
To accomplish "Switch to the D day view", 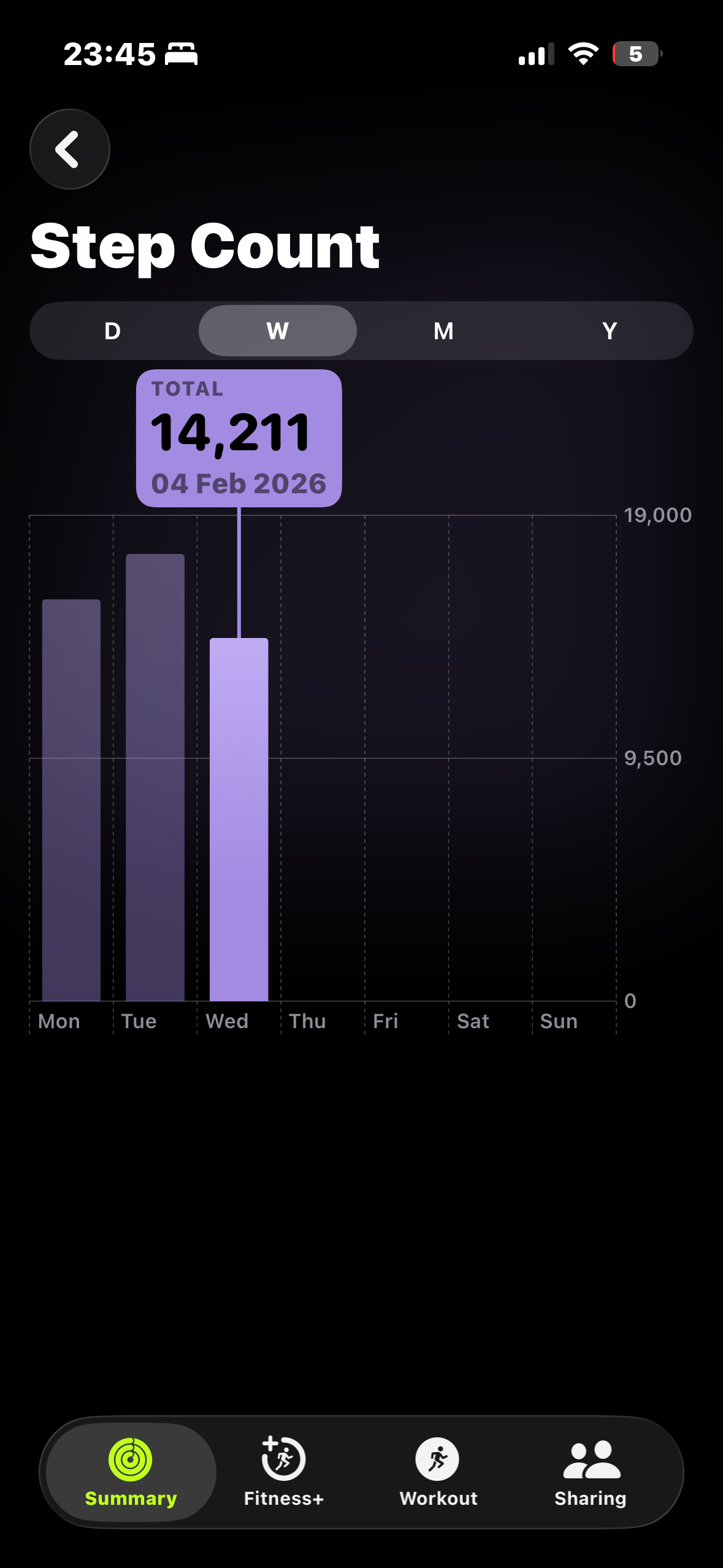I will 113,331.
